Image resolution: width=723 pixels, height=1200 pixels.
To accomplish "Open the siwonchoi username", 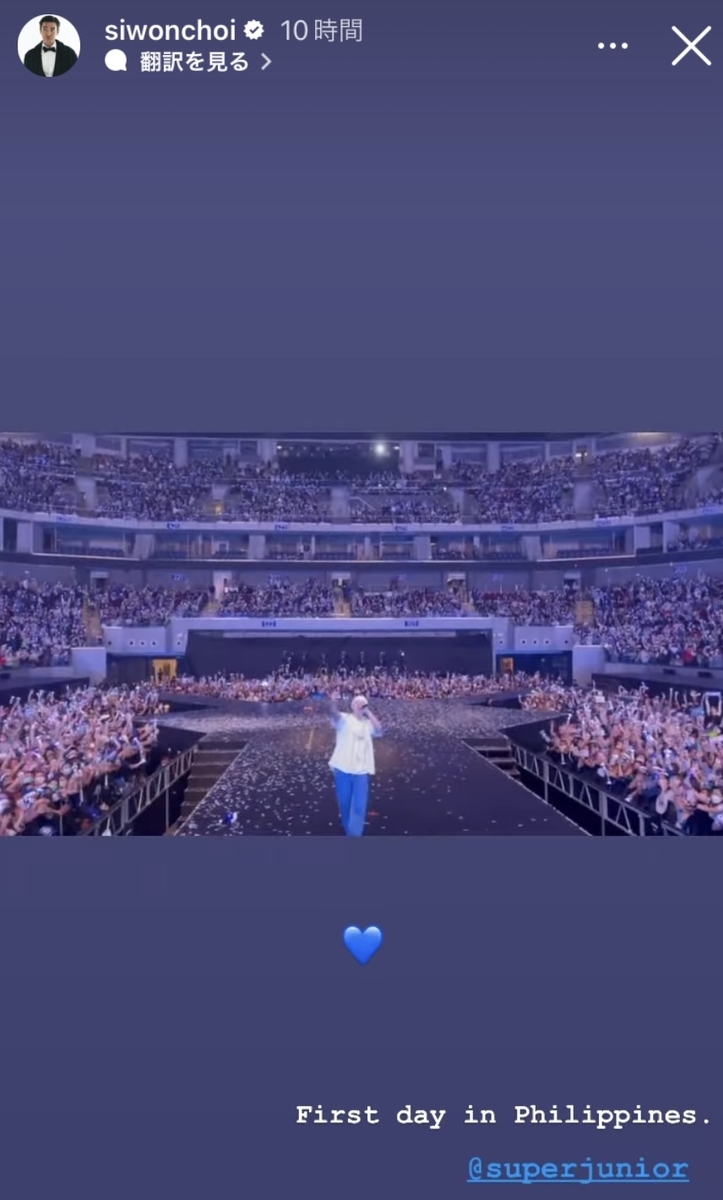I will click(170, 30).
